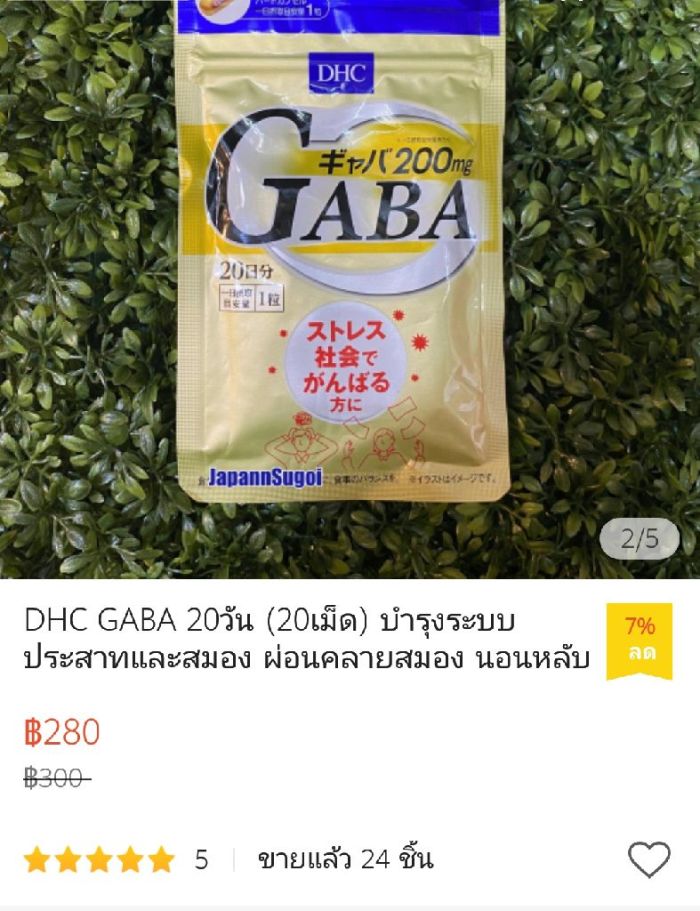
Task: Add this product to favorites with the heart
Action: tap(648, 859)
